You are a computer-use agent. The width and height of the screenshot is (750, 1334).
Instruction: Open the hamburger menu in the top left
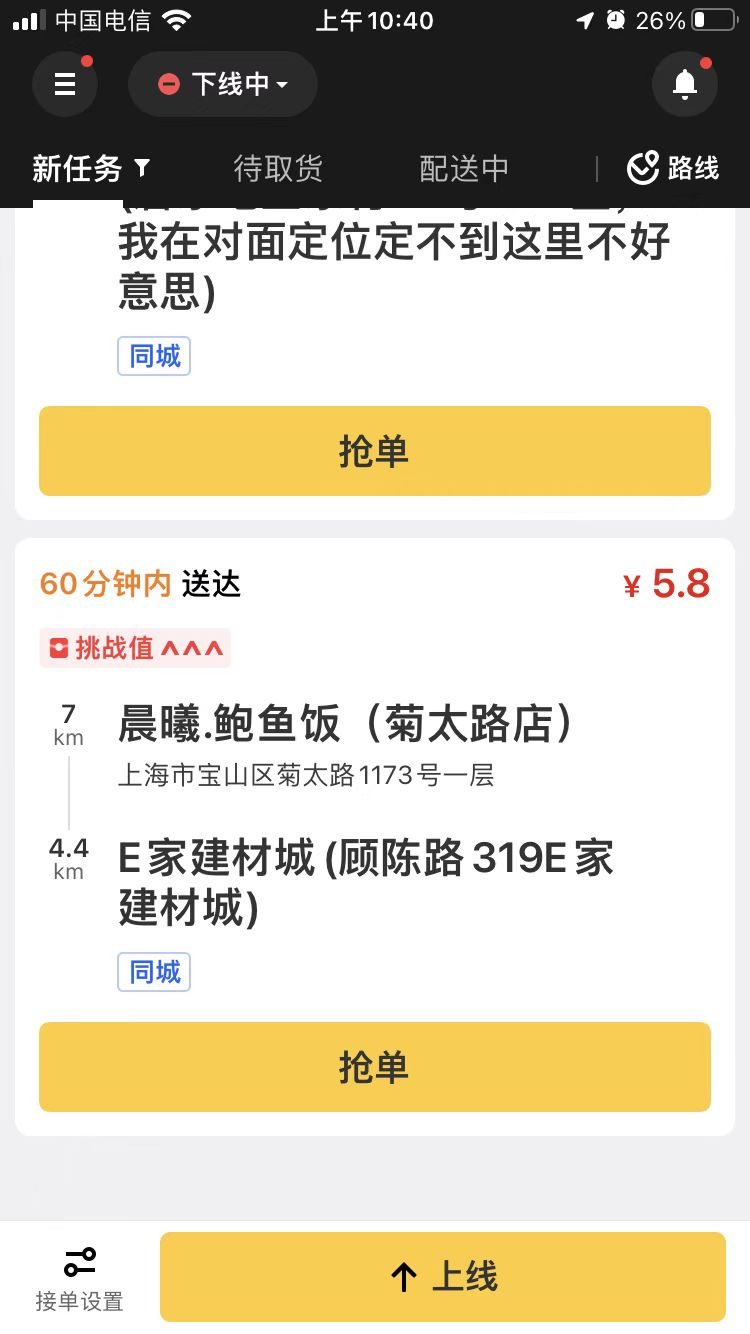(65, 84)
